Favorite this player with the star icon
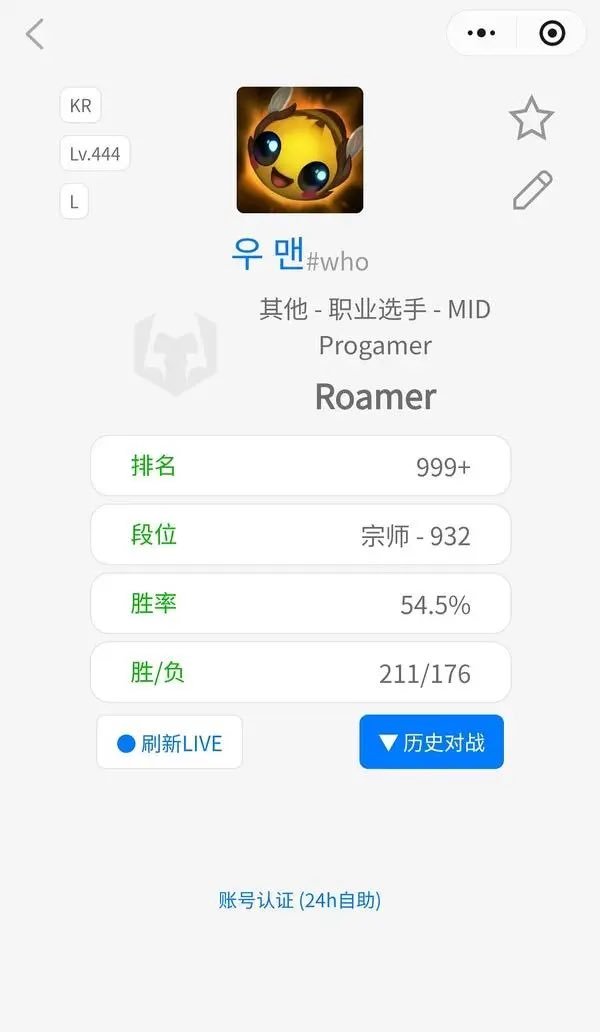This screenshot has width=600, height=1032. pos(531,119)
